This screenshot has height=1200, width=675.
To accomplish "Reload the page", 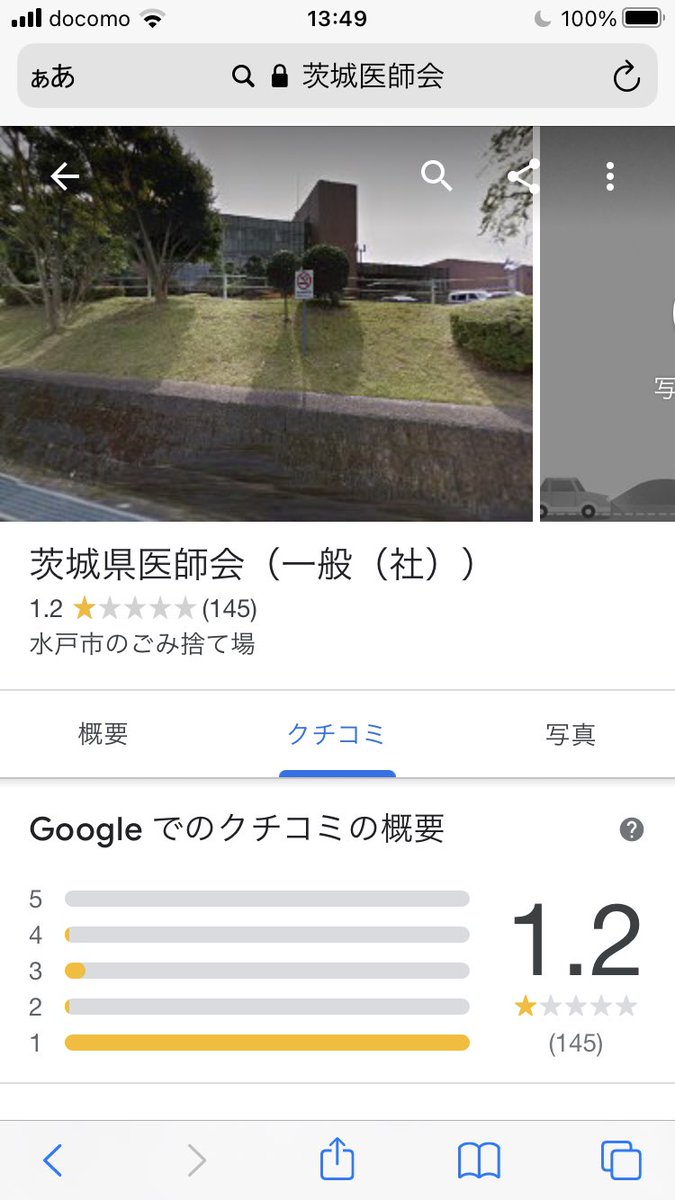I will [626, 77].
